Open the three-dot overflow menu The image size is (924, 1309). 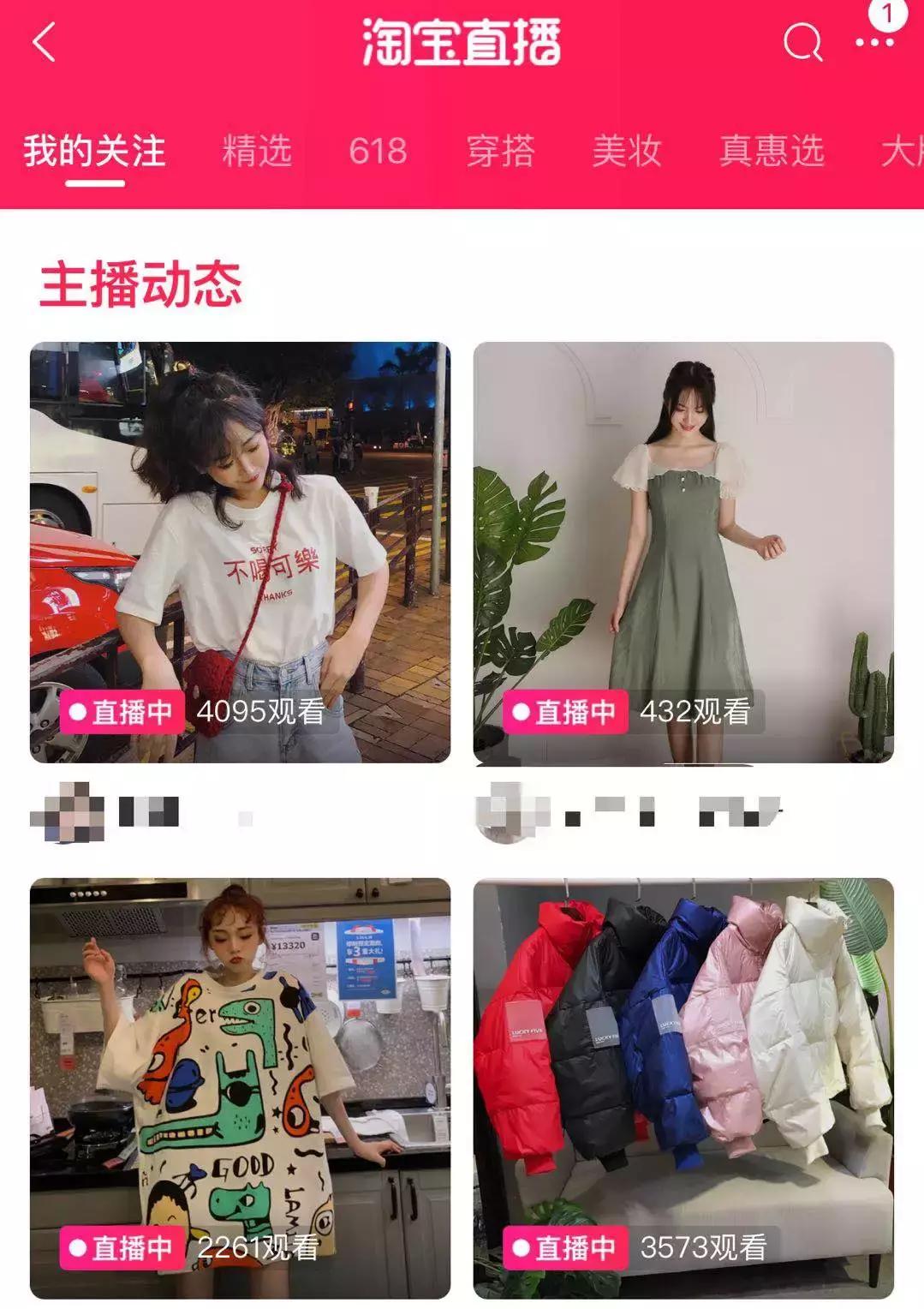(874, 41)
